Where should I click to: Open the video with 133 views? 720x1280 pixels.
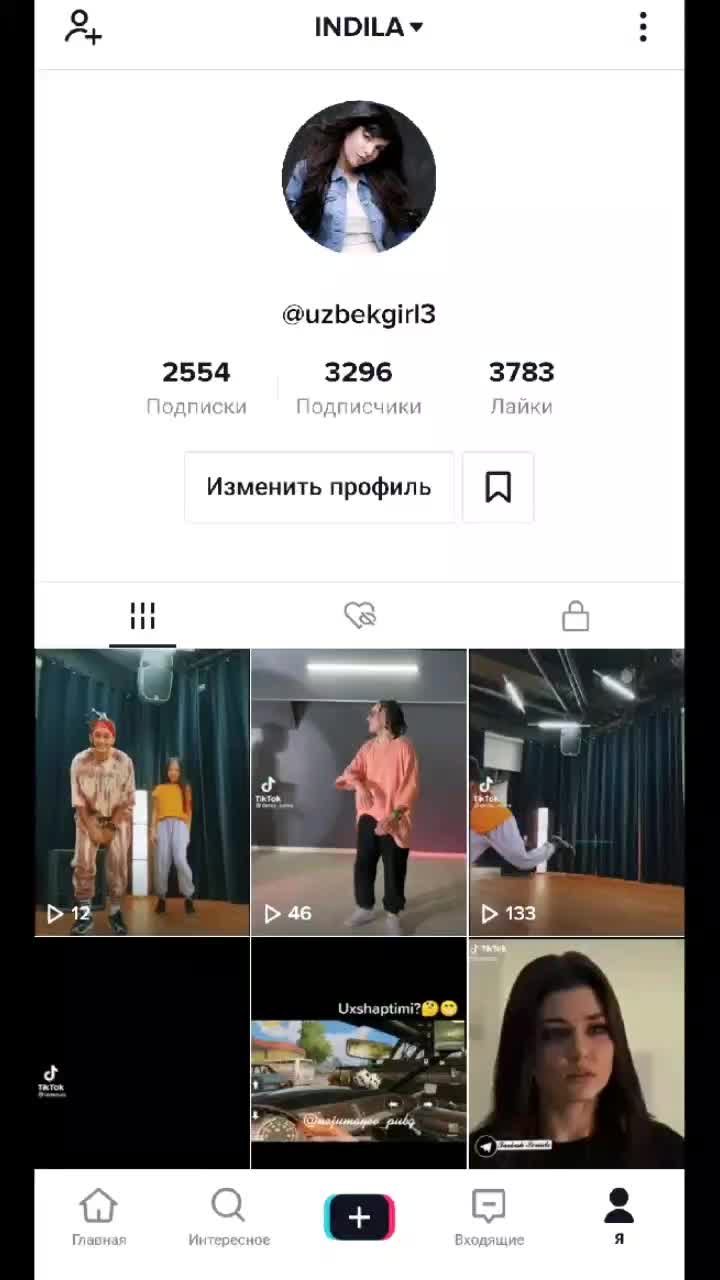pyautogui.click(x=577, y=793)
